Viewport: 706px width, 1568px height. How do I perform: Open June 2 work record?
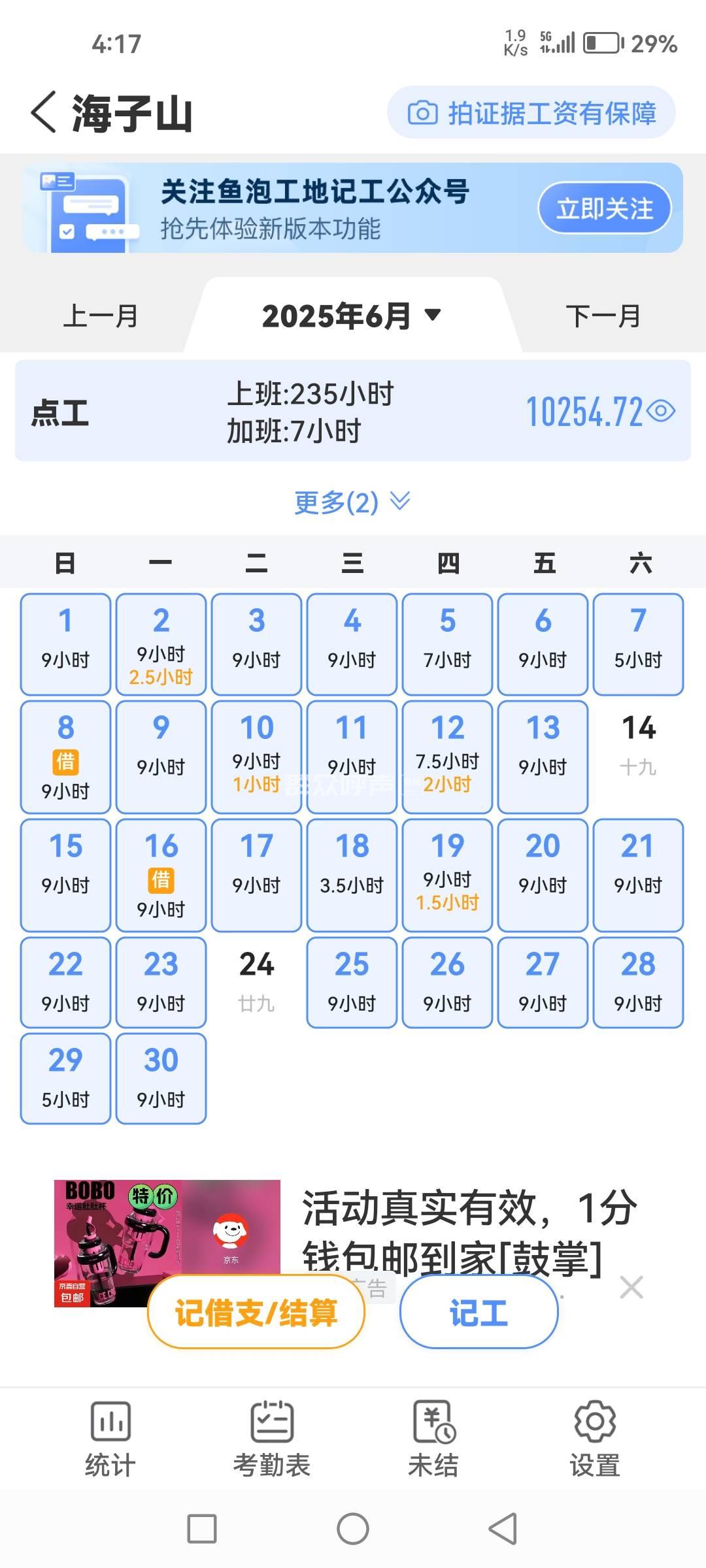[161, 645]
